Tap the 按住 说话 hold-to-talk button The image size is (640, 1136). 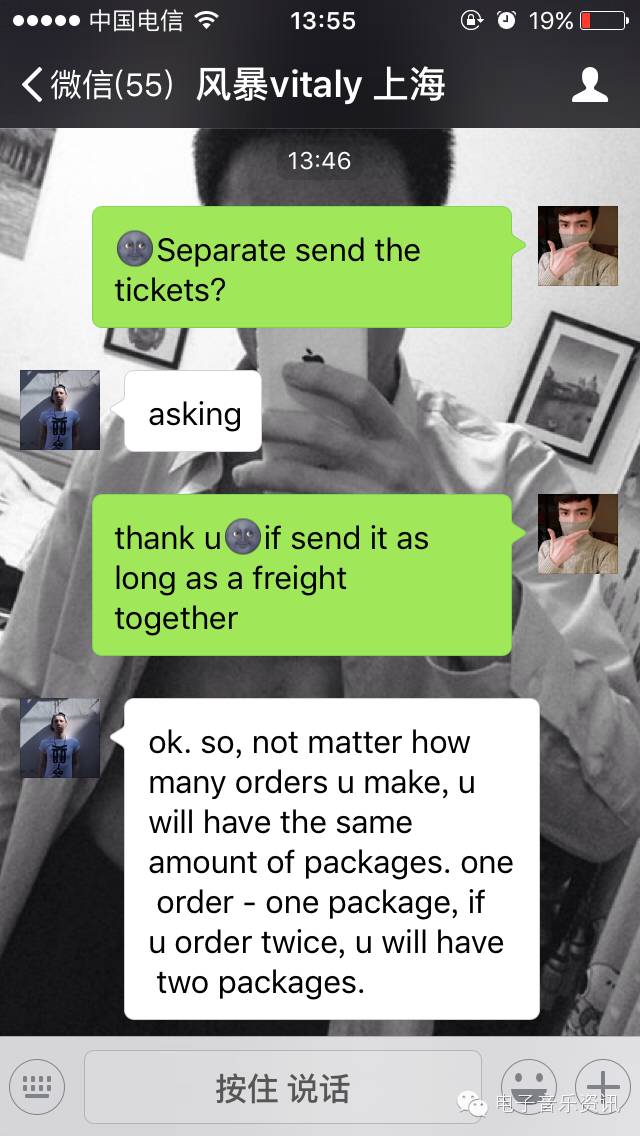(283, 1087)
